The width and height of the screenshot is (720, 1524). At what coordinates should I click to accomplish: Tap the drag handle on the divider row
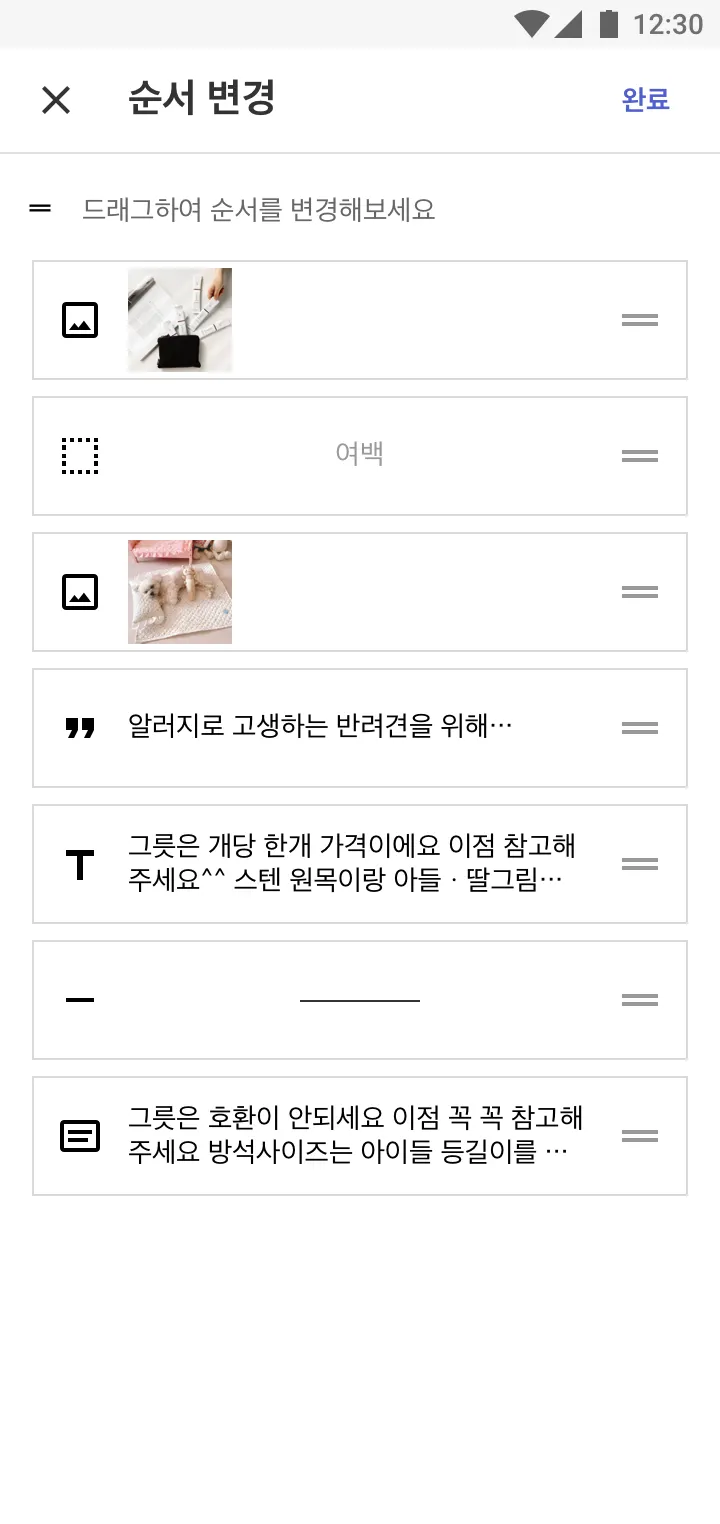pyautogui.click(x=640, y=1000)
